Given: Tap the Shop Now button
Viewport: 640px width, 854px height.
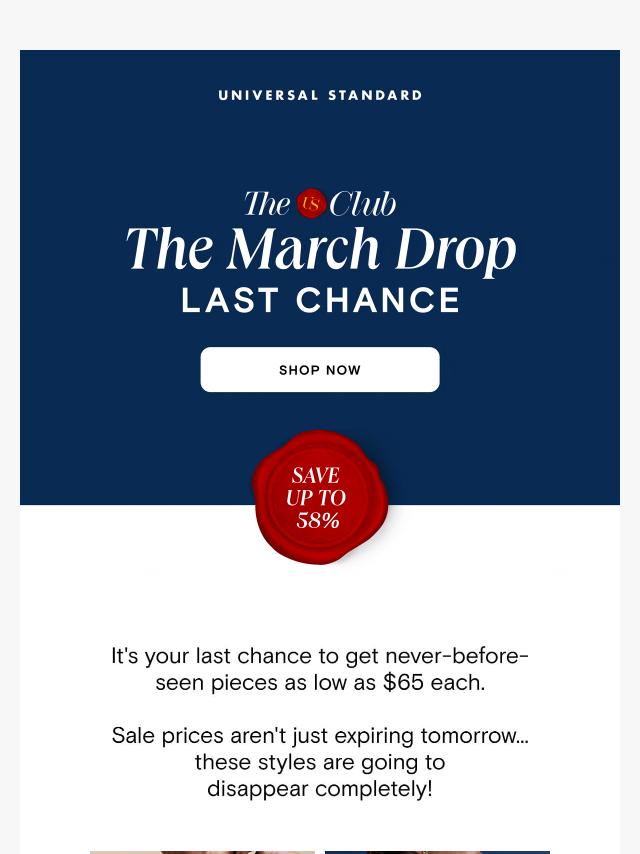Looking at the screenshot, I should click(320, 370).
